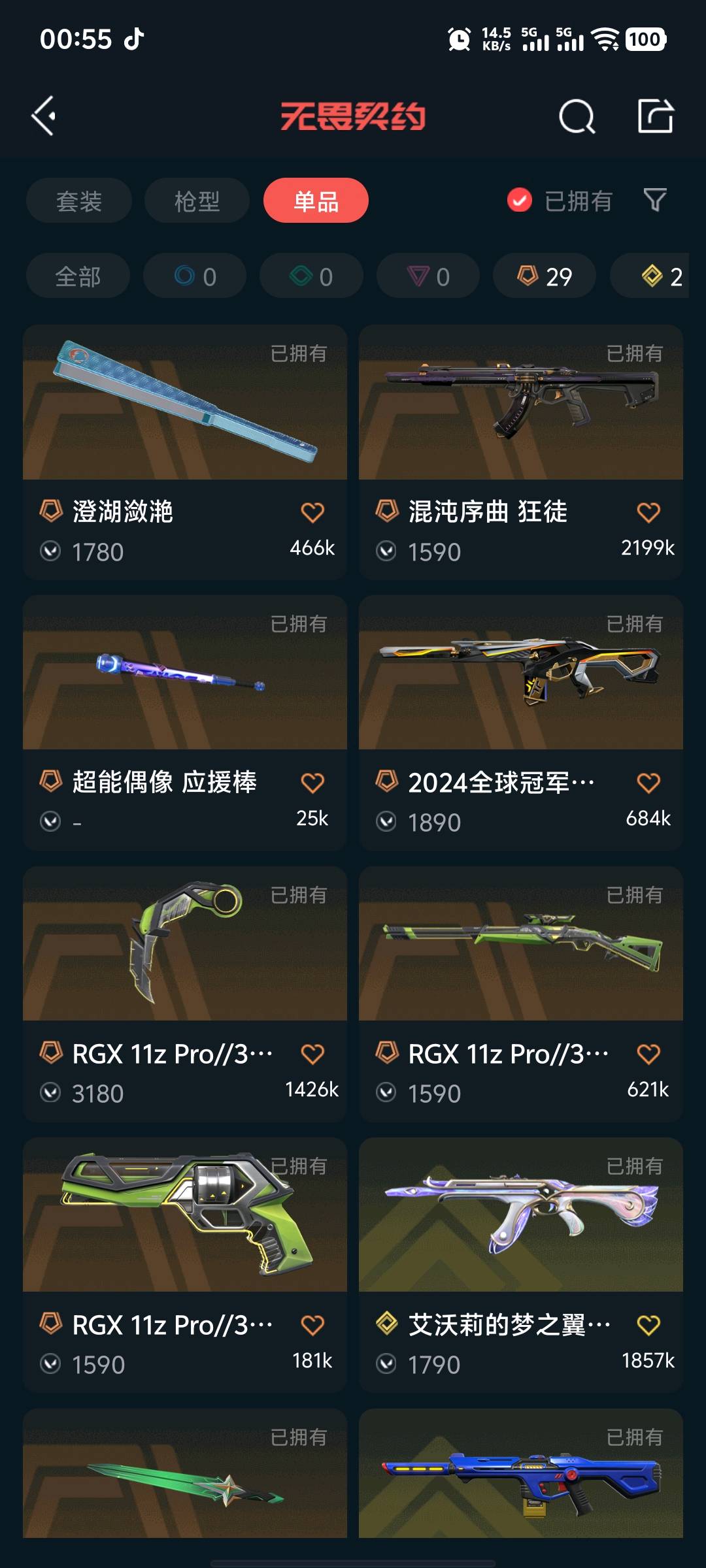Switch to the 枪型 tab
This screenshot has height=1568, width=706.
[197, 201]
